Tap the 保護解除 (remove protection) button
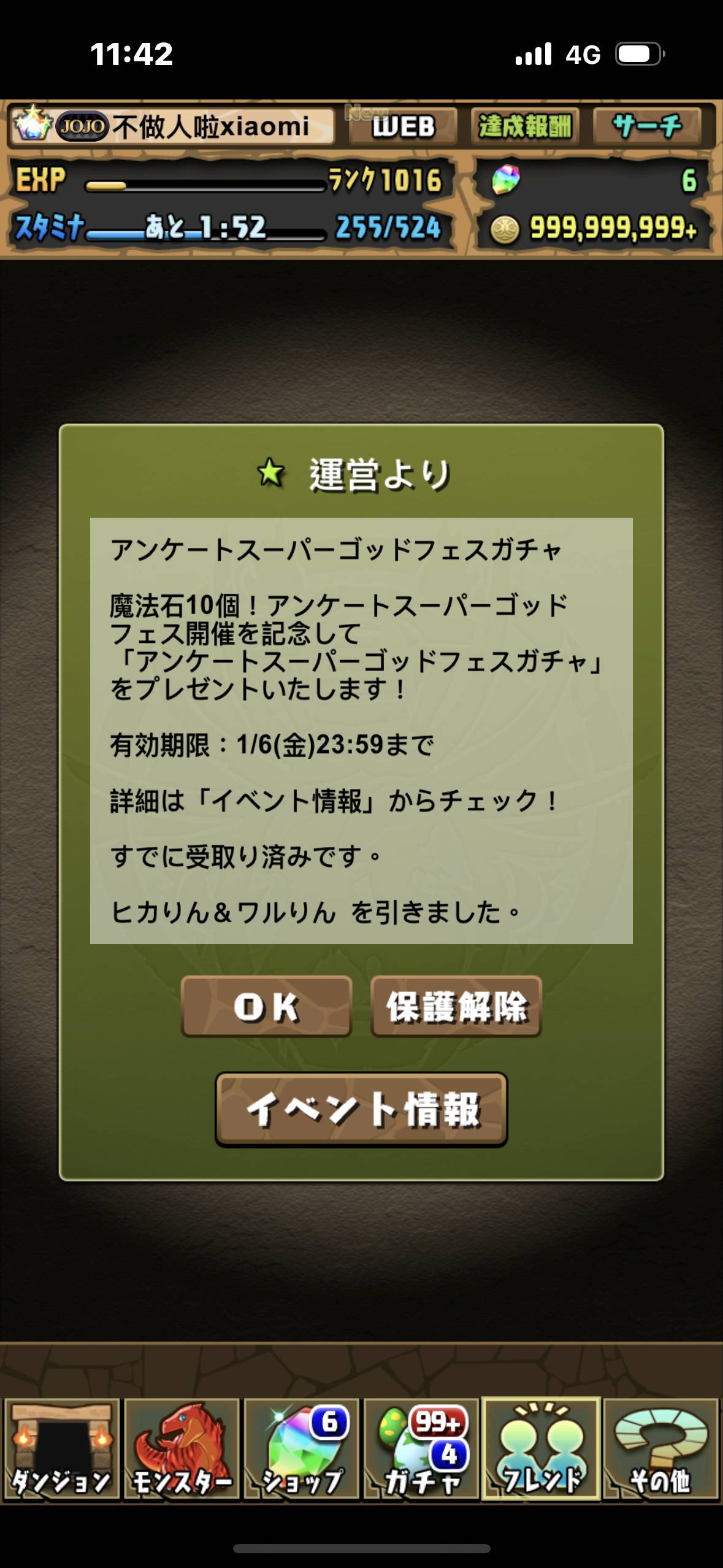Viewport: 723px width, 1568px height. (456, 1006)
